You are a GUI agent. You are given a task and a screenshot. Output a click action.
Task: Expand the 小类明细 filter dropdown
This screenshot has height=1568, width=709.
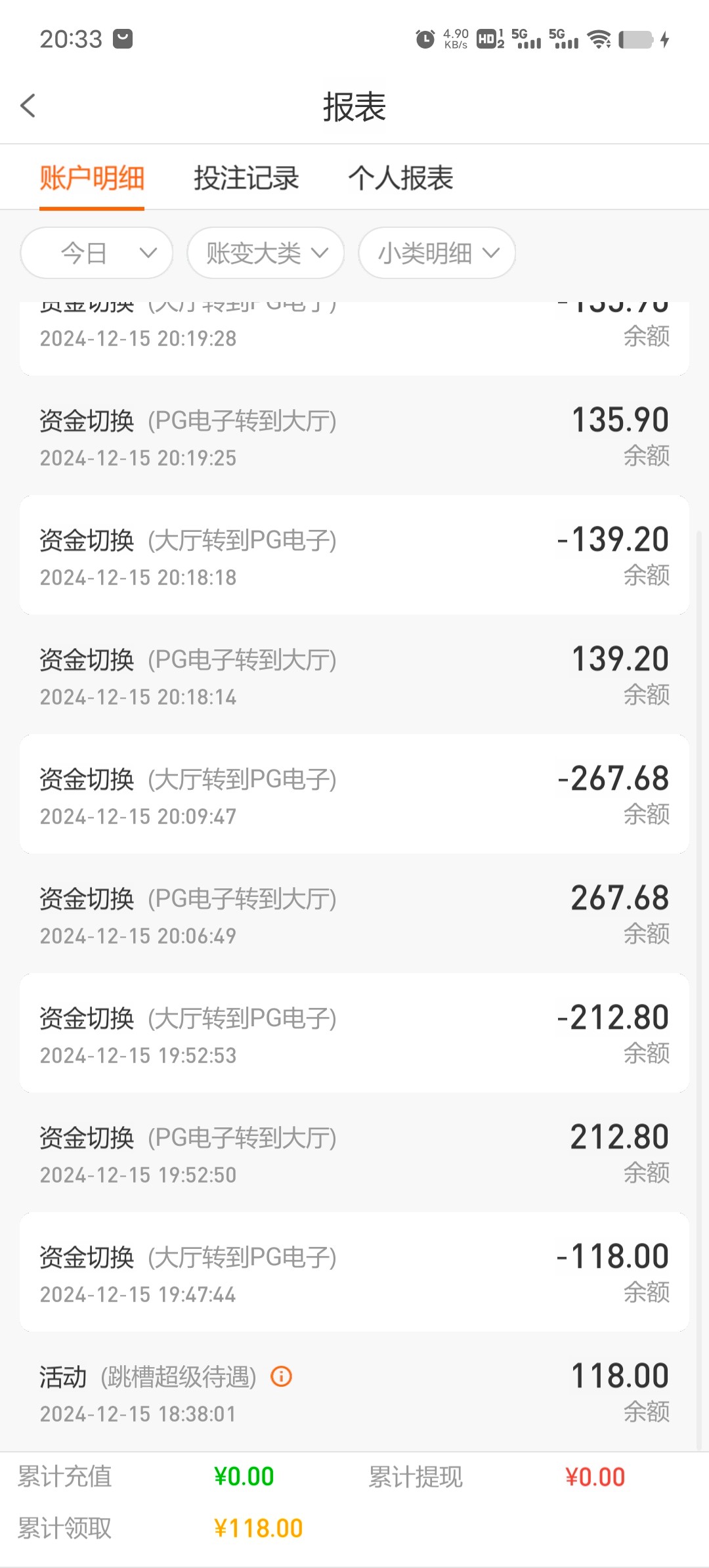437,253
